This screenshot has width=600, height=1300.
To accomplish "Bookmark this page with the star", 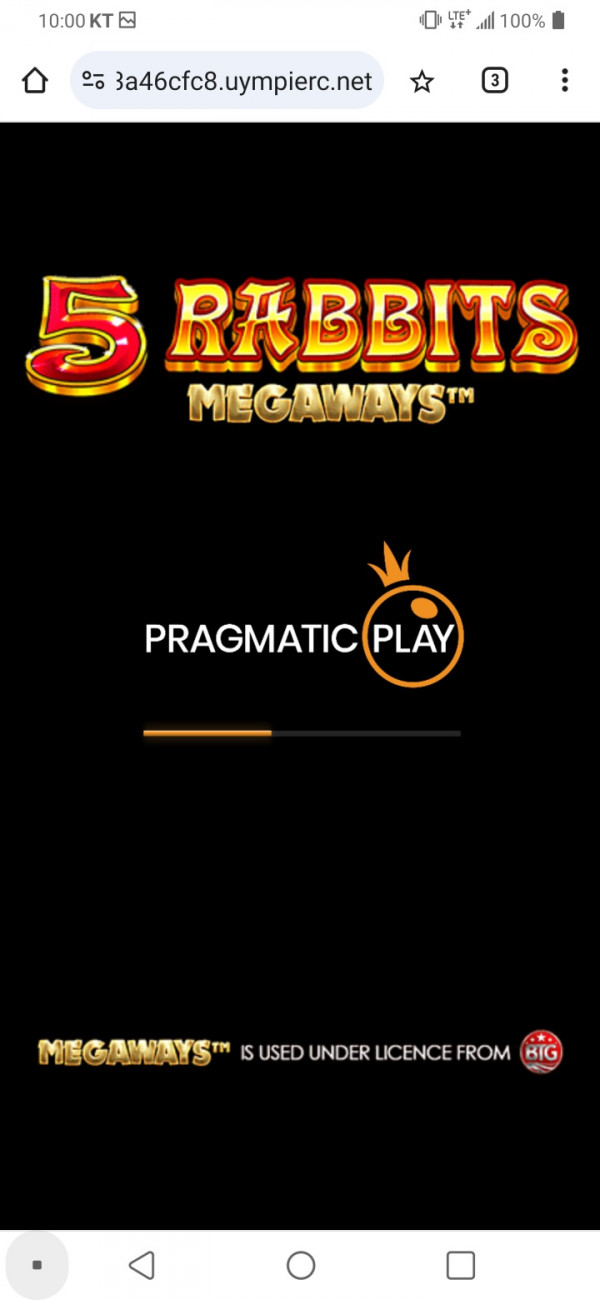I will (x=423, y=81).
